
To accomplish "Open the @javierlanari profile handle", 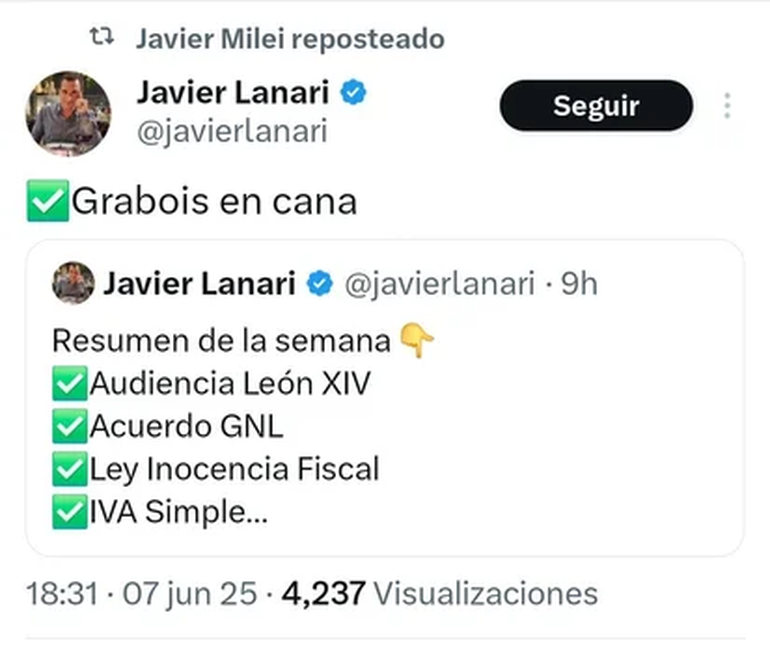I will 232,132.
